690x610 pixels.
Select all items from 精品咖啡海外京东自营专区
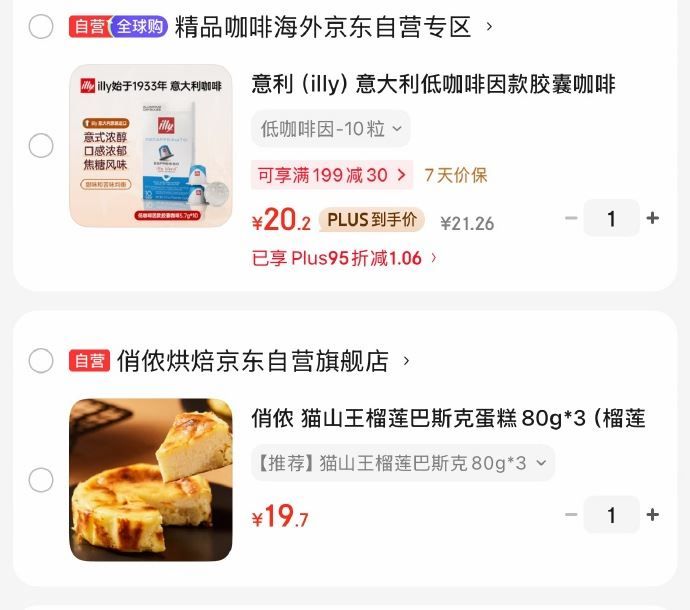41,27
